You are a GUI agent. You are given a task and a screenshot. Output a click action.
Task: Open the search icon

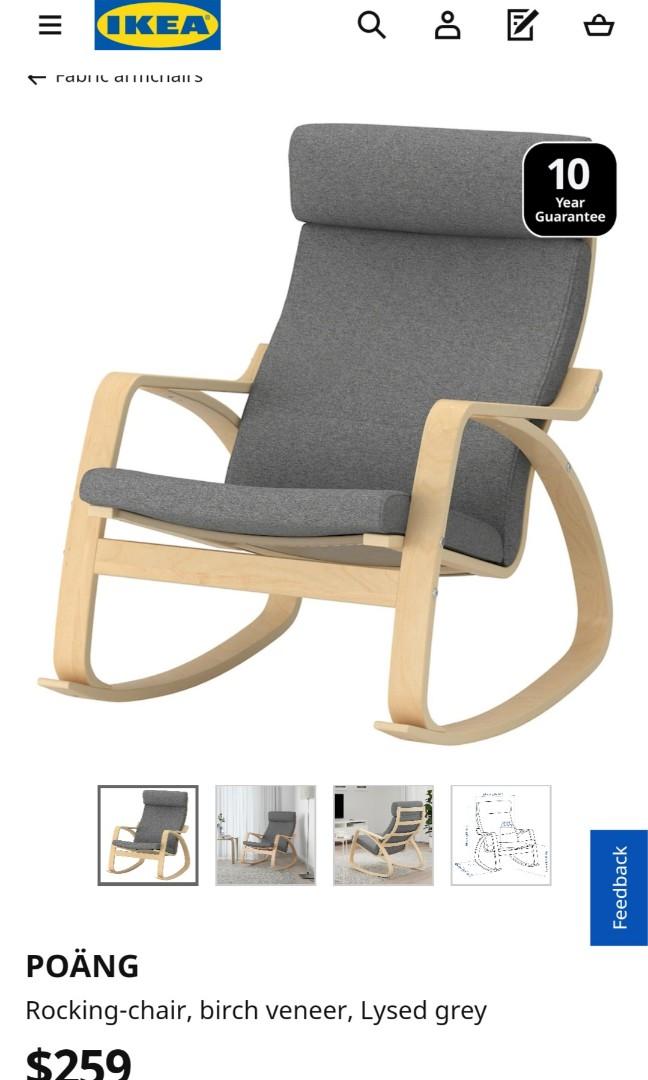[371, 25]
